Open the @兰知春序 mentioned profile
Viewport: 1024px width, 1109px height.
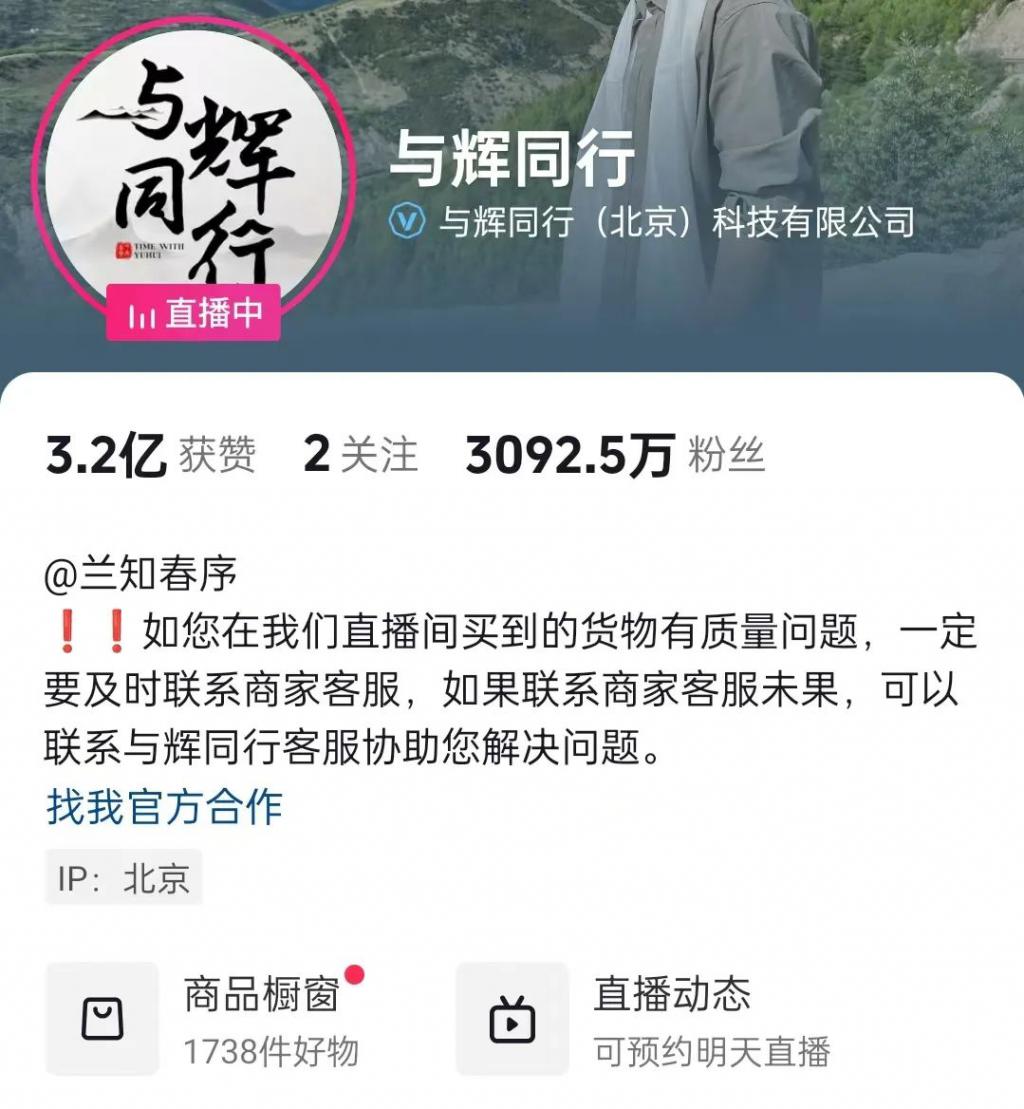[141, 574]
